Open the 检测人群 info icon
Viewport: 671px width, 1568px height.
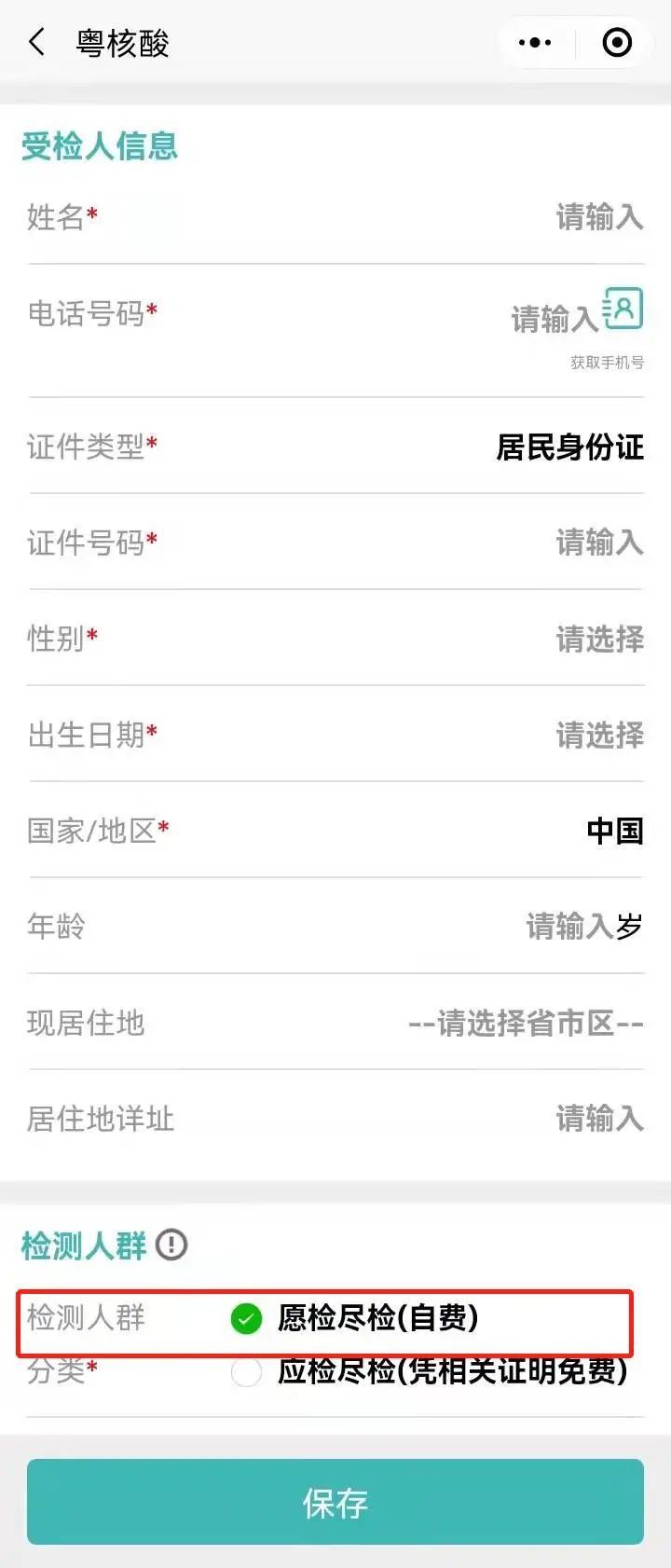pyautogui.click(x=171, y=1245)
